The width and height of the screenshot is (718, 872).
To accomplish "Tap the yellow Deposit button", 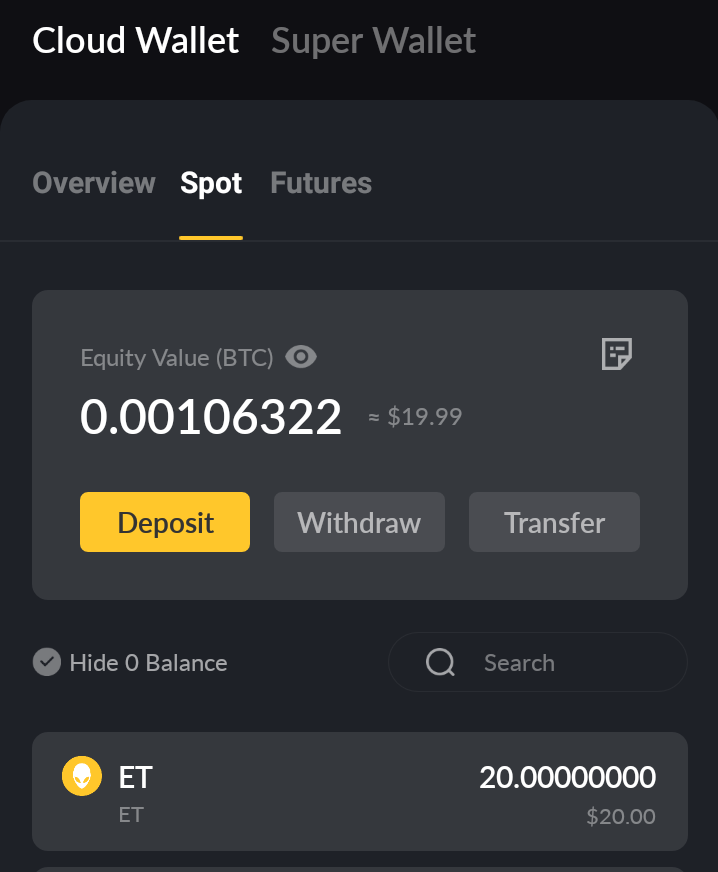I will tap(165, 522).
